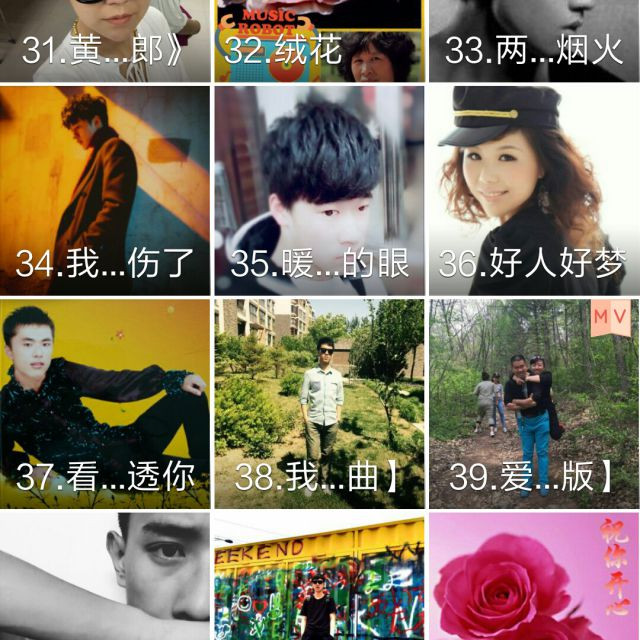
Task: Select song 34.我...伤了
Action: tap(105, 190)
